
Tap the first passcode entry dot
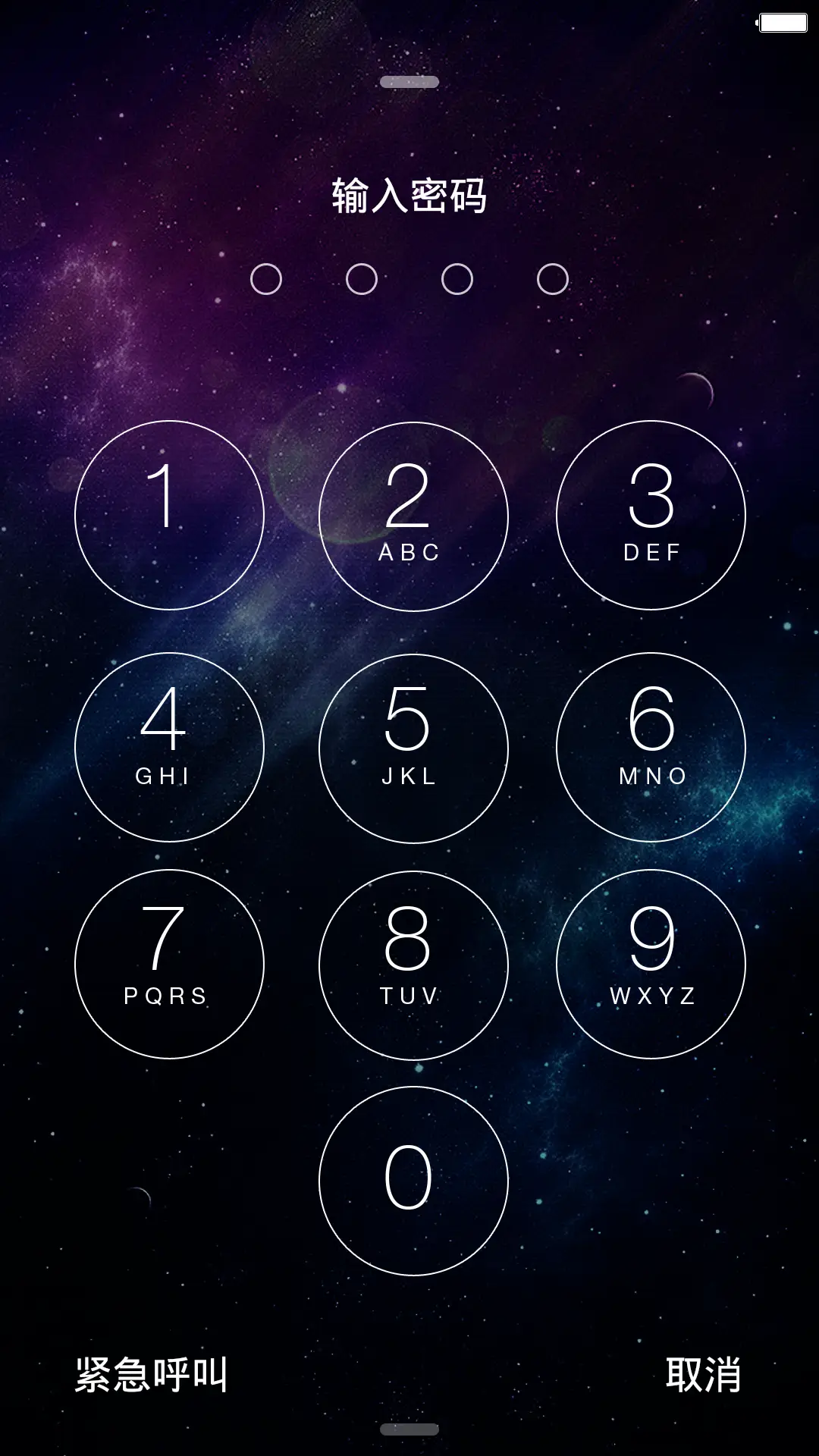click(266, 279)
